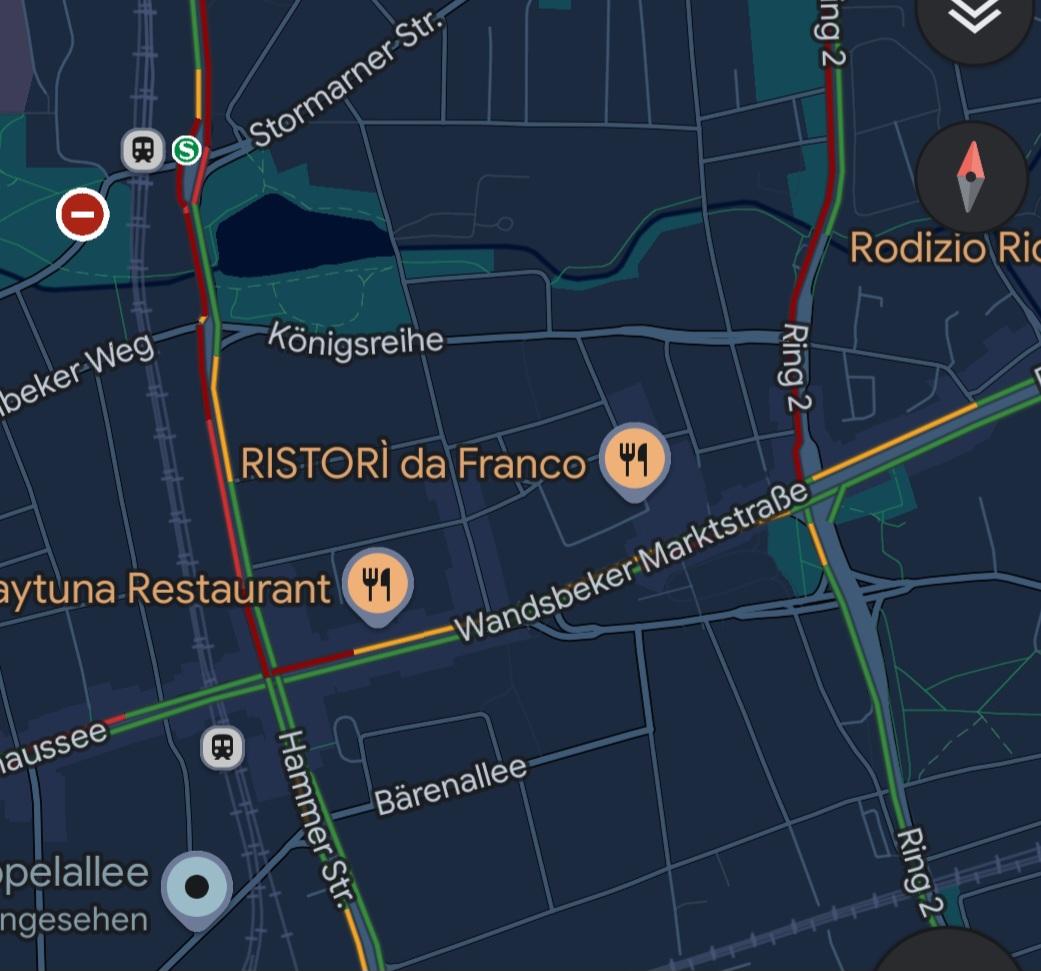Open the train station icon near Bärenallee
1041x971 pixels.
coord(222,747)
